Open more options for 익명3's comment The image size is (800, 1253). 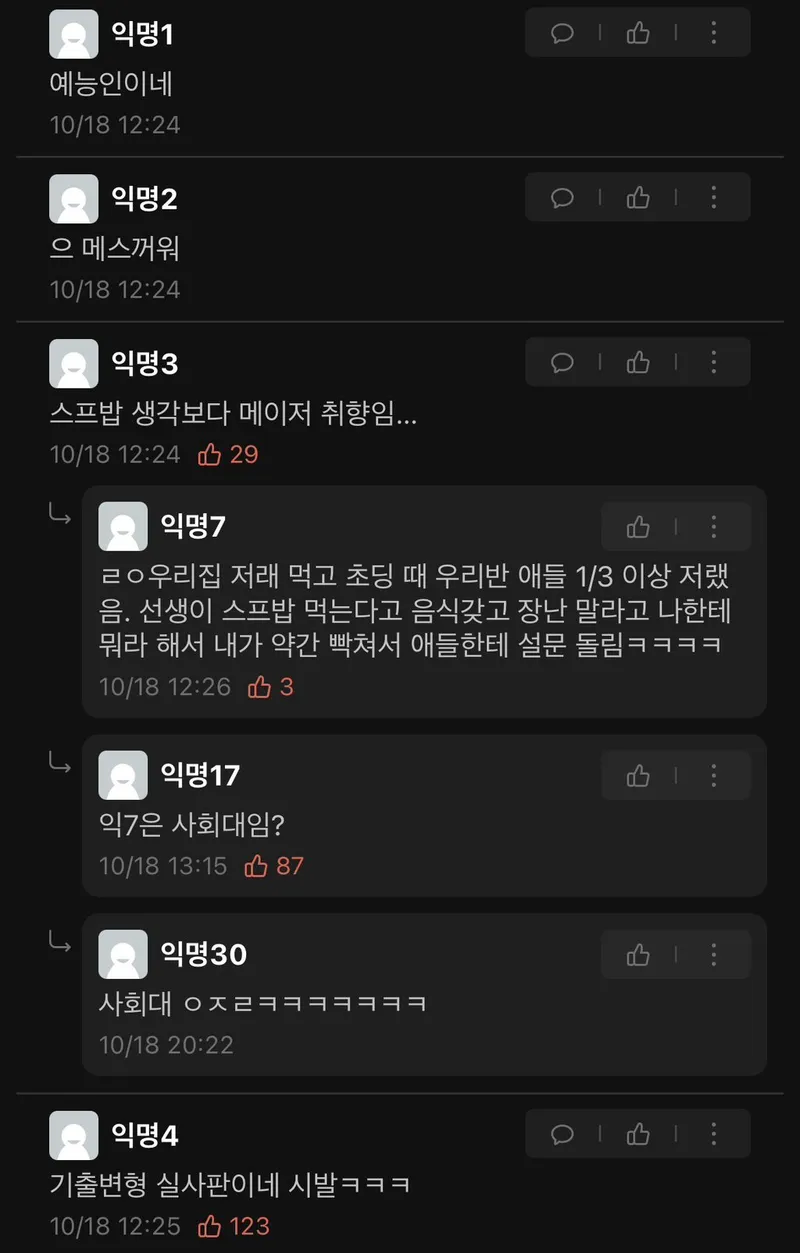713,362
